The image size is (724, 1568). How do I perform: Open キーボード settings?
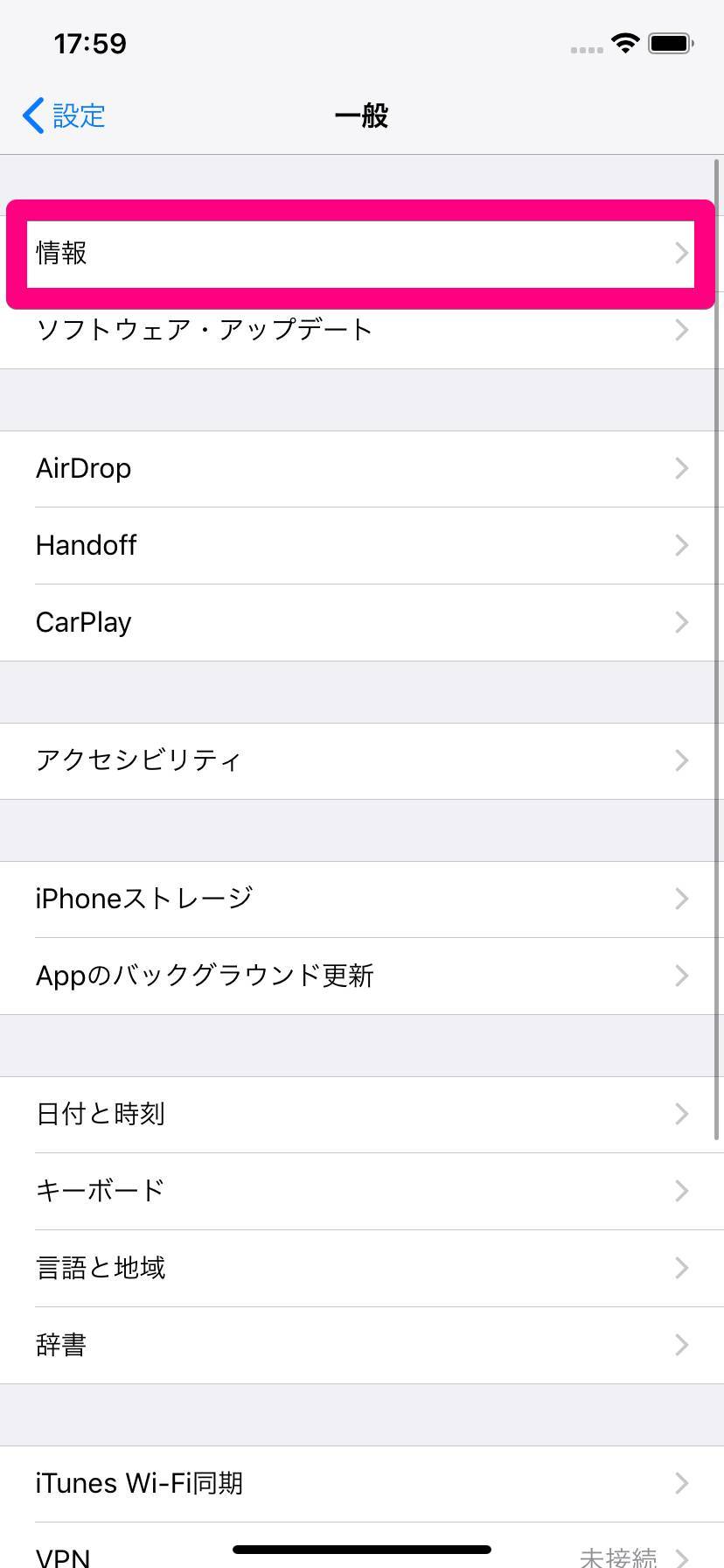pyautogui.click(x=361, y=1192)
